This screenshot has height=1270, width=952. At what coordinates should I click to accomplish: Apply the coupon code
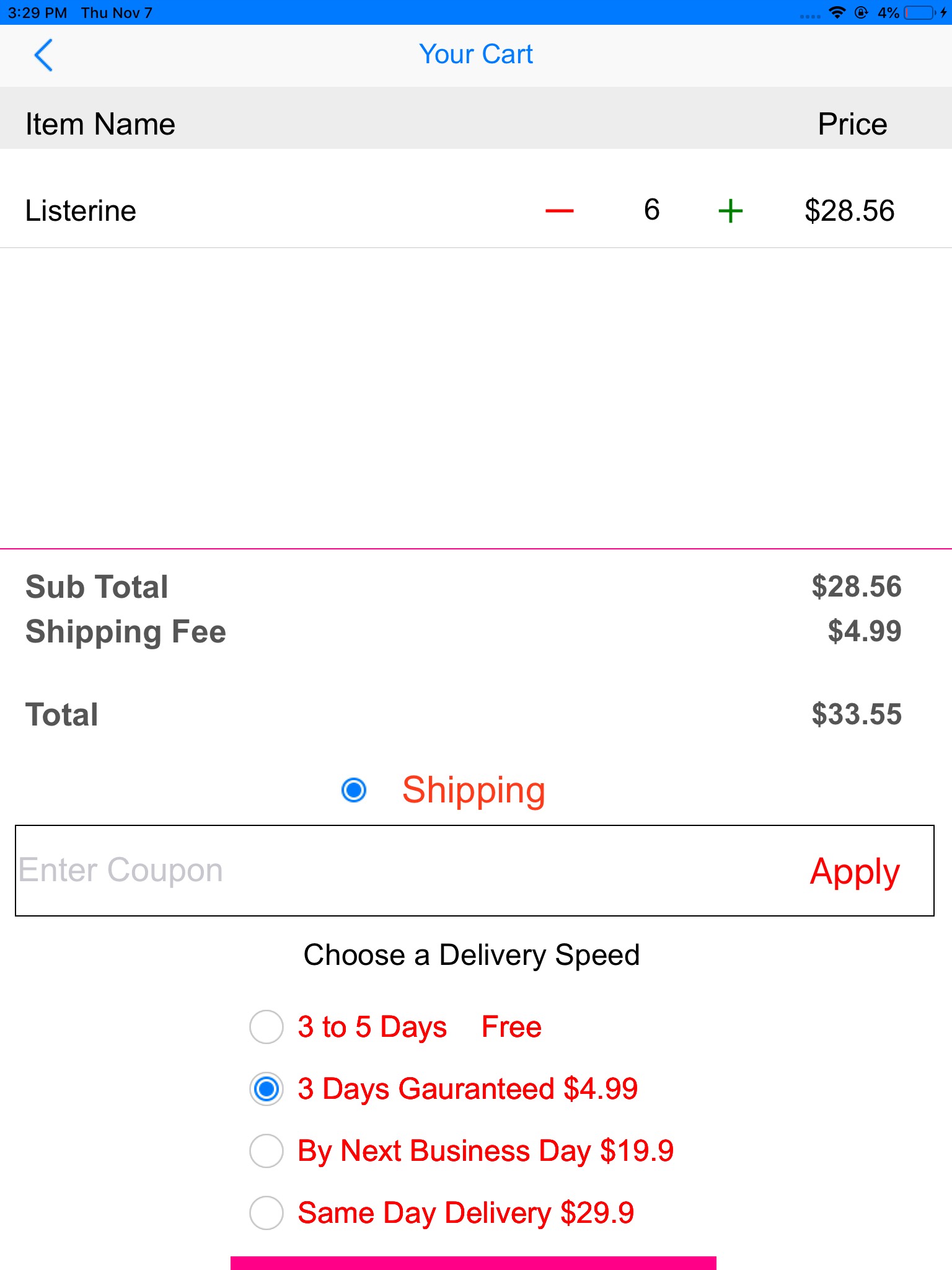(854, 871)
